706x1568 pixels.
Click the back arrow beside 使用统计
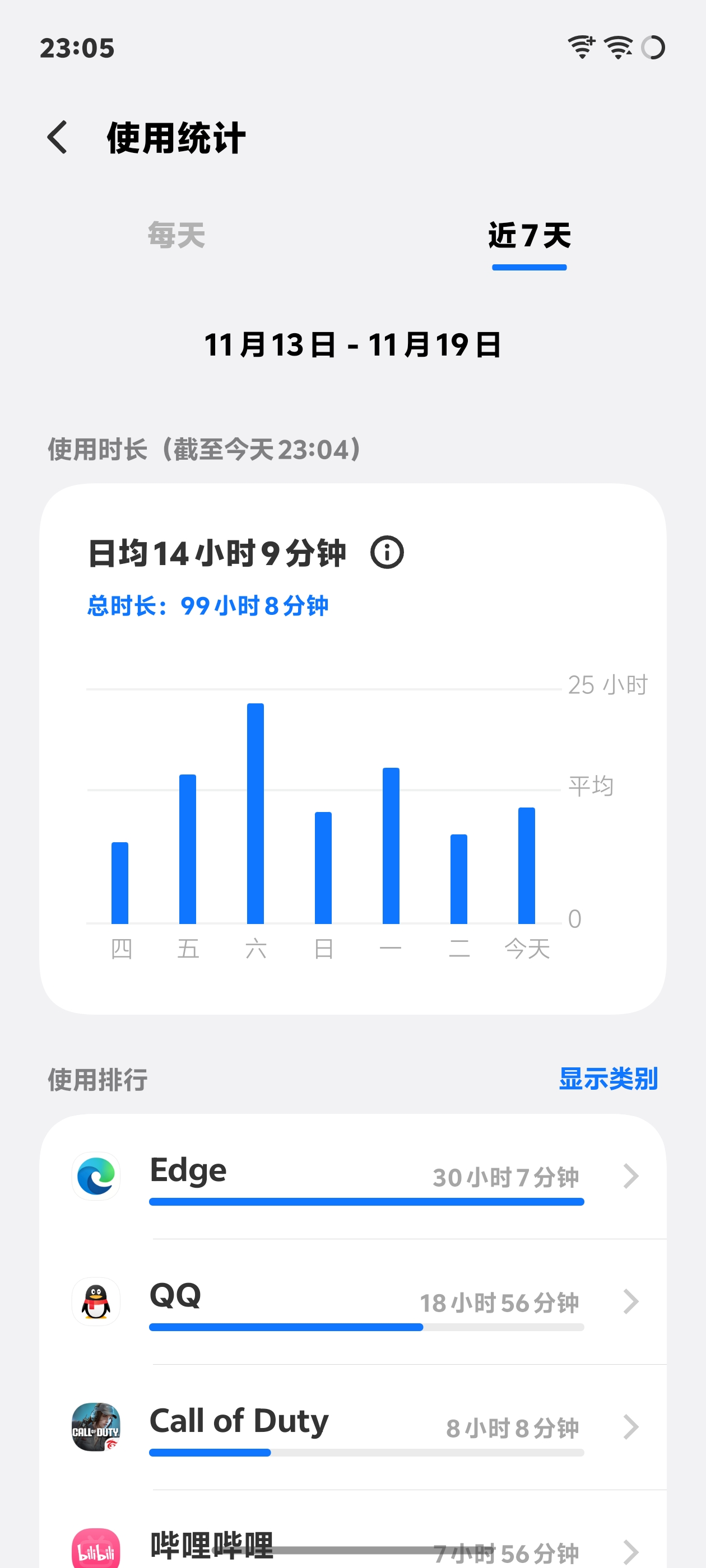pos(58,138)
